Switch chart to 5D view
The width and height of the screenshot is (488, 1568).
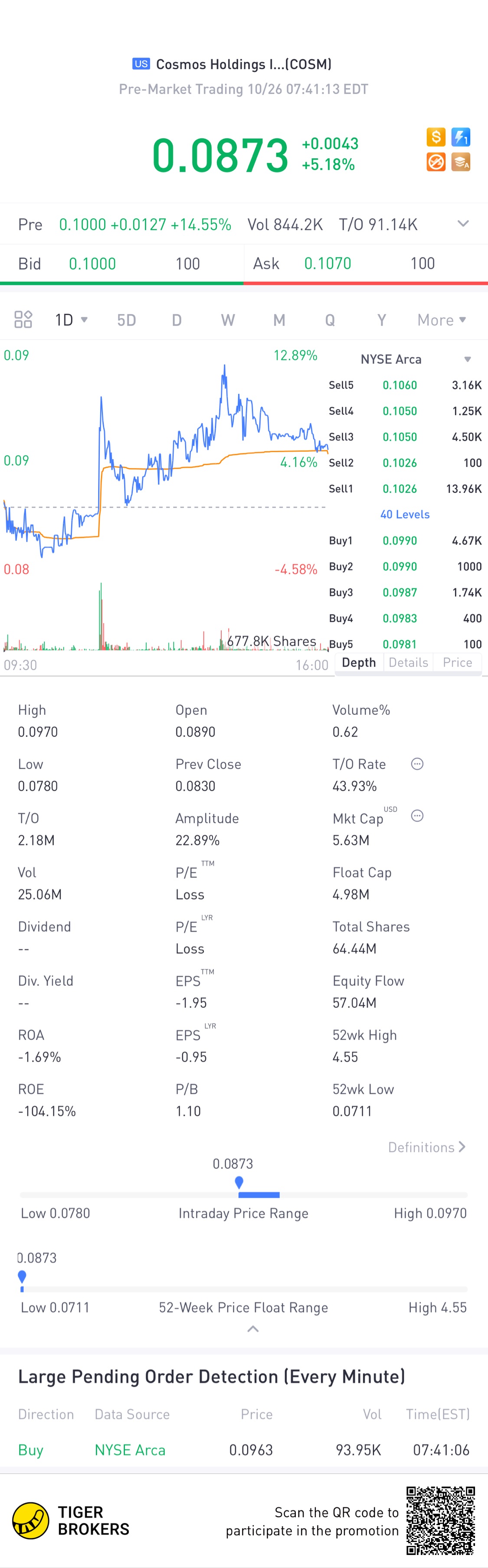pos(126,320)
